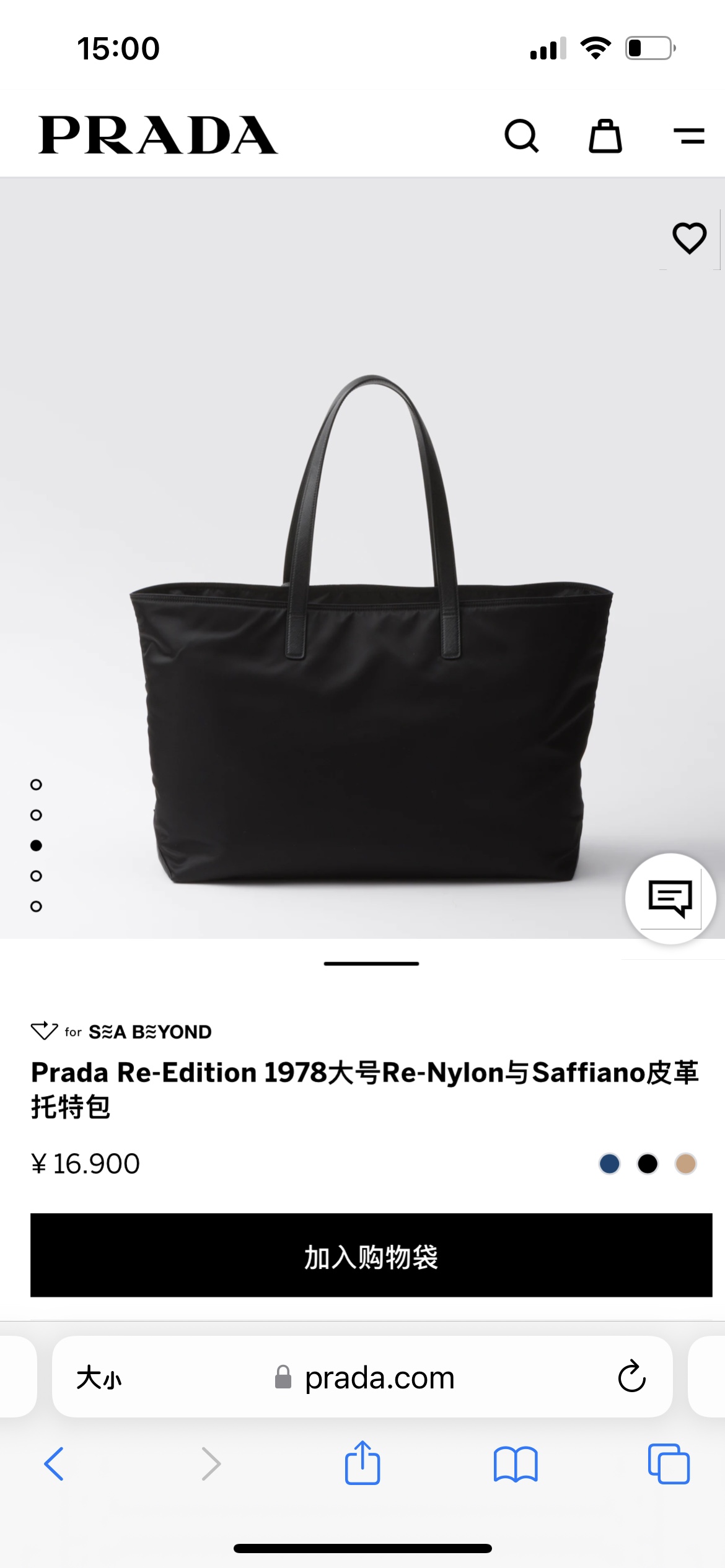Open the live chat bubble

click(x=670, y=898)
